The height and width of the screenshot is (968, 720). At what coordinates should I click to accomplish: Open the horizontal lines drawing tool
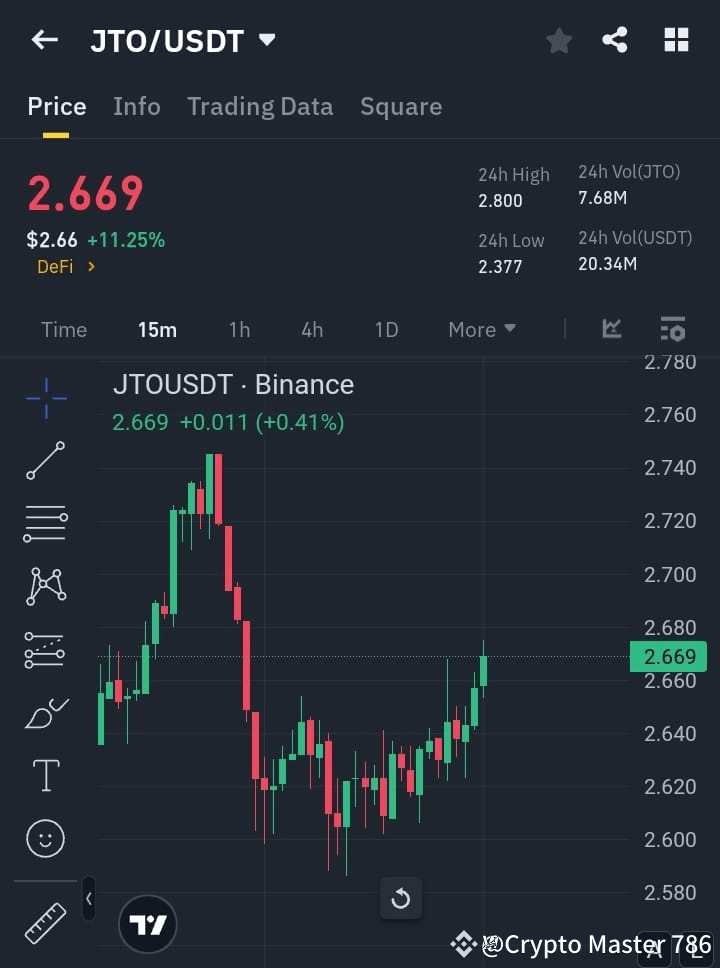click(x=45, y=524)
